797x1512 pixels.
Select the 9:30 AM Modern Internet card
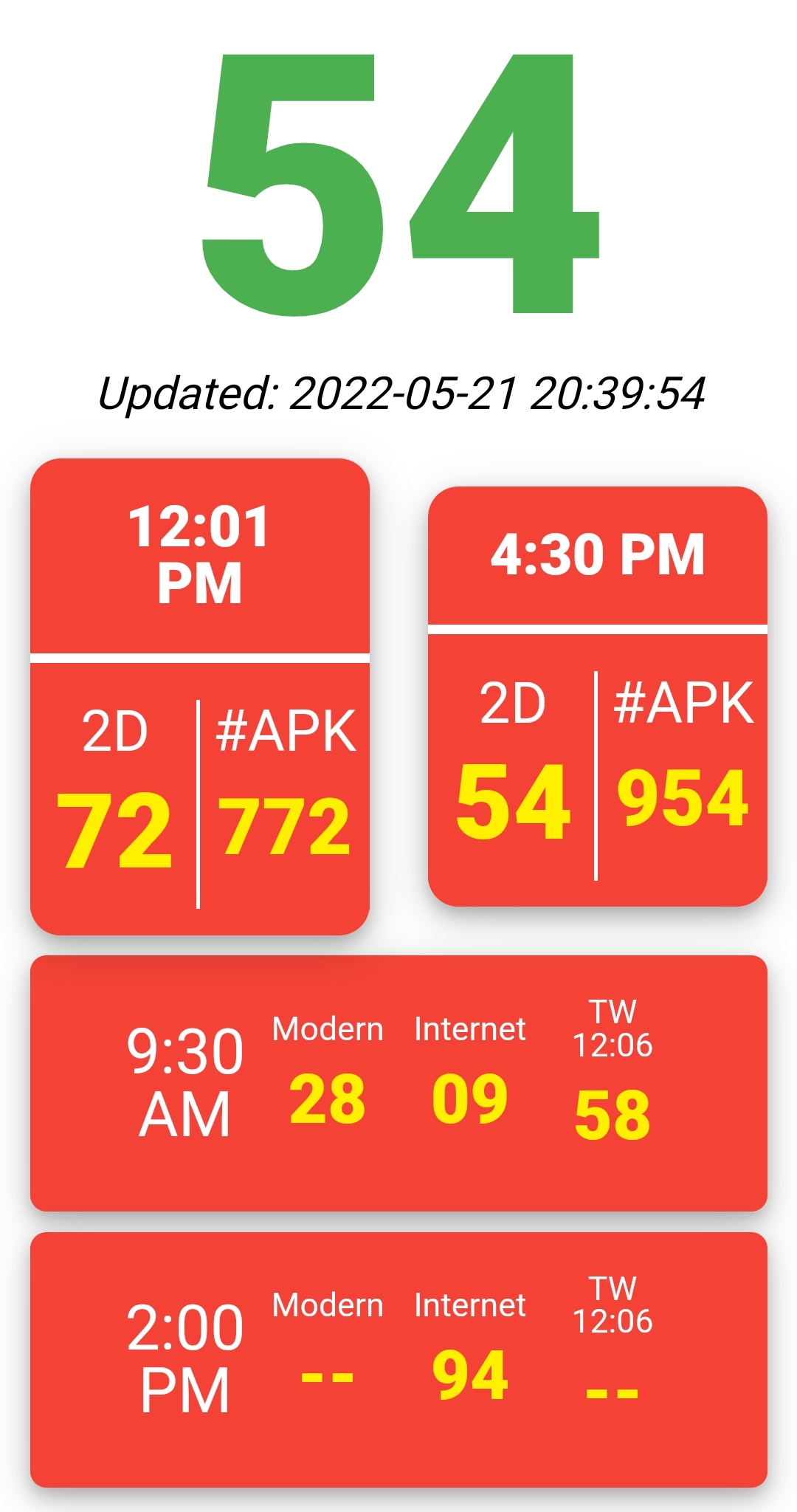point(398,1083)
